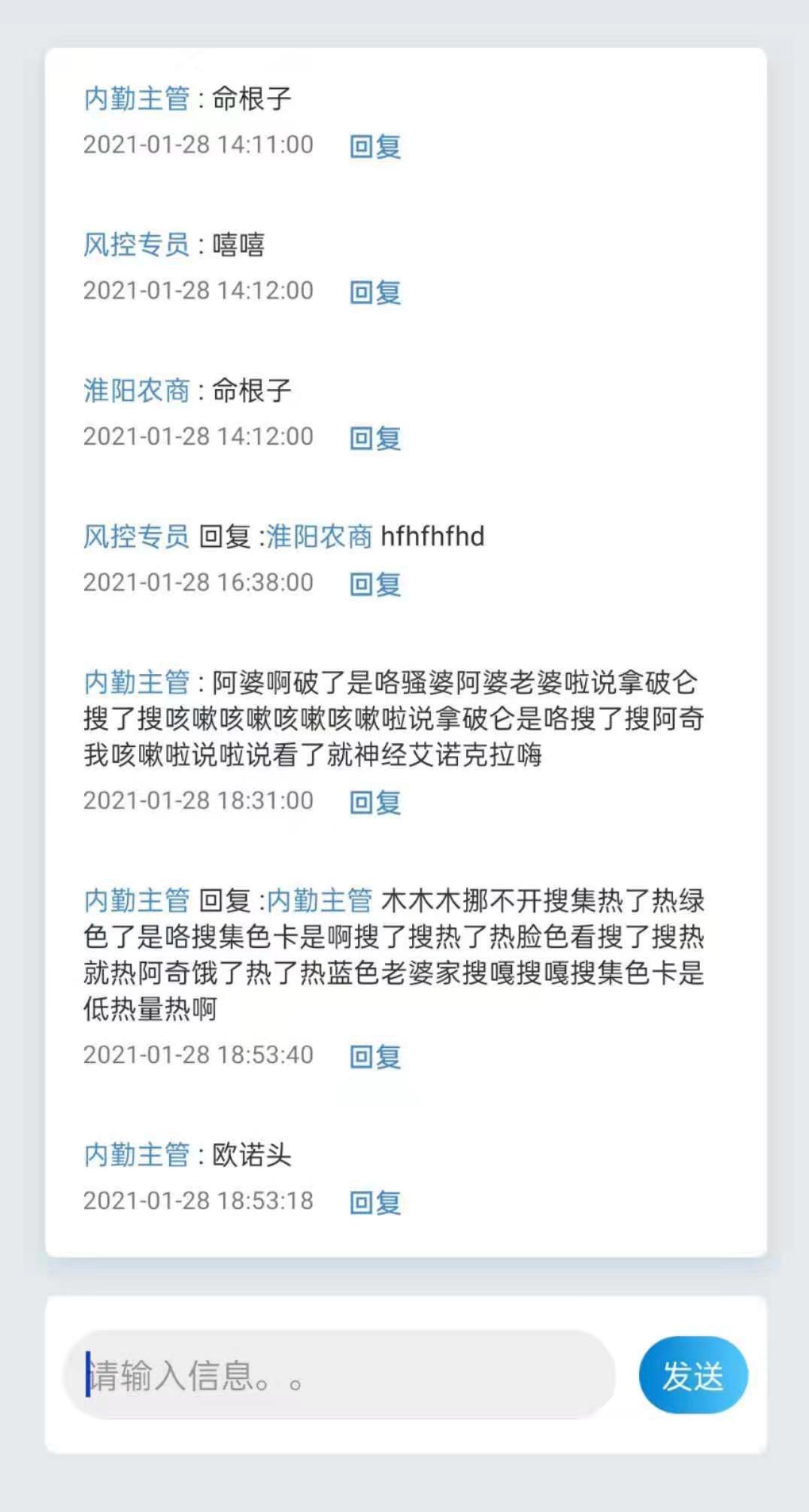Focus the 请输入信息 message field
The image size is (809, 1512).
(x=338, y=1375)
